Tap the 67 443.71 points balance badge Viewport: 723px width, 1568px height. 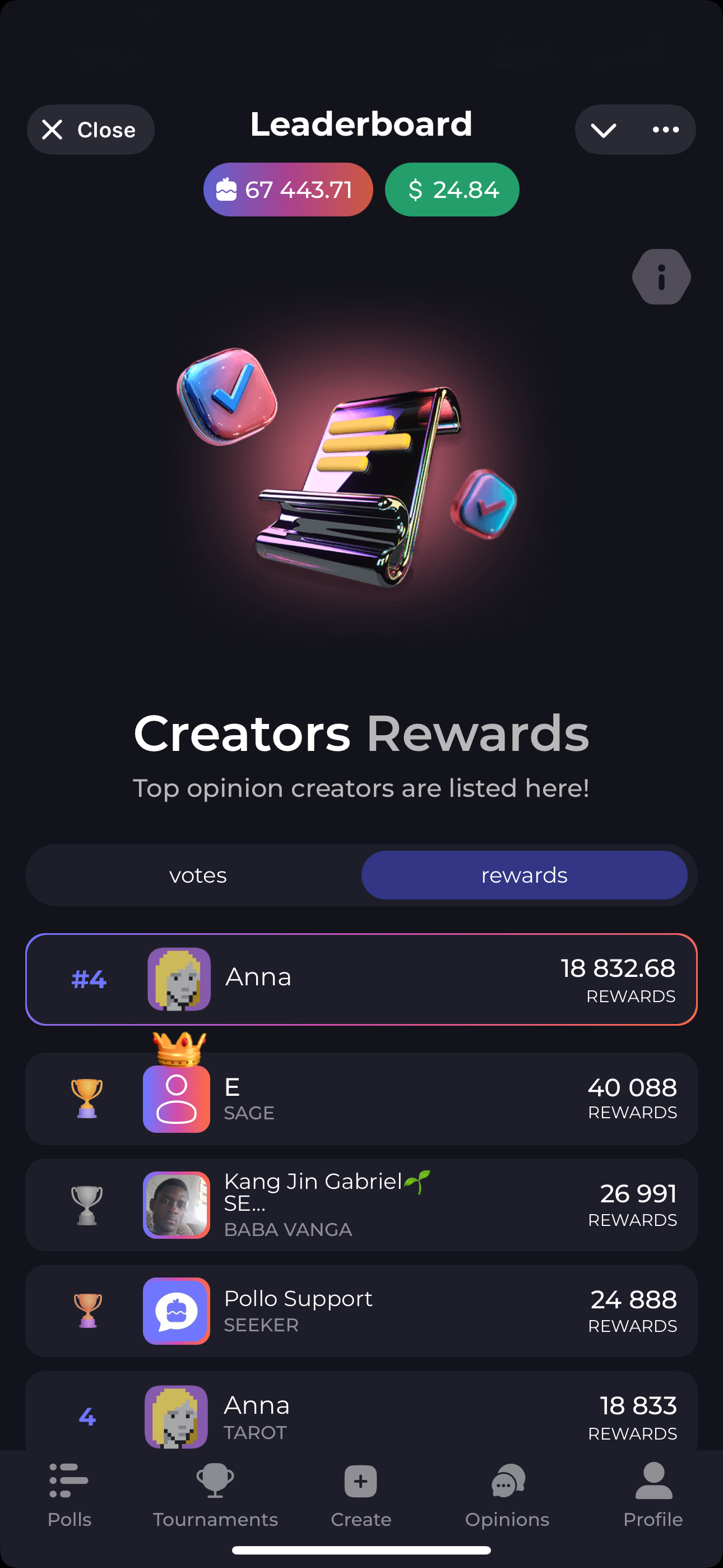click(288, 190)
